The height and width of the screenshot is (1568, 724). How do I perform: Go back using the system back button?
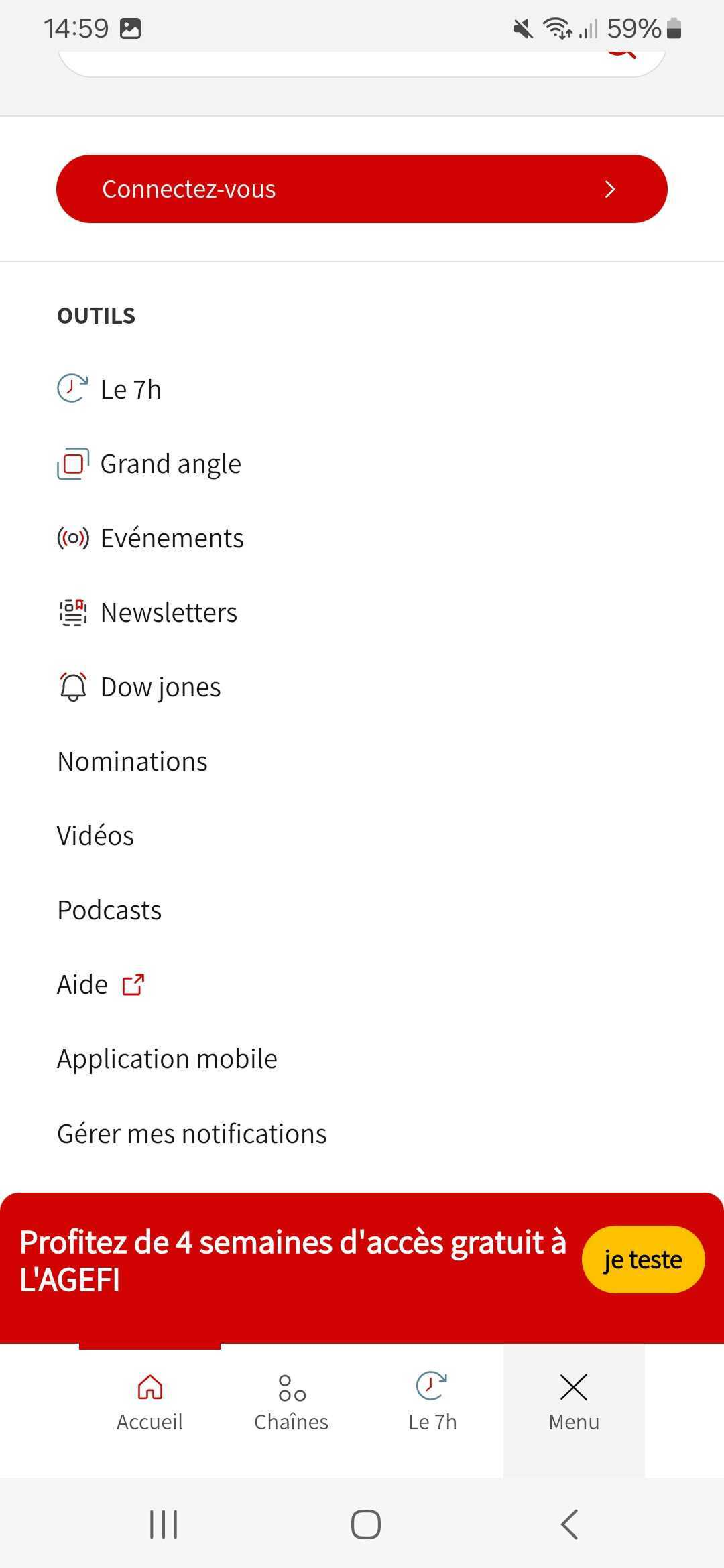[x=569, y=1524]
